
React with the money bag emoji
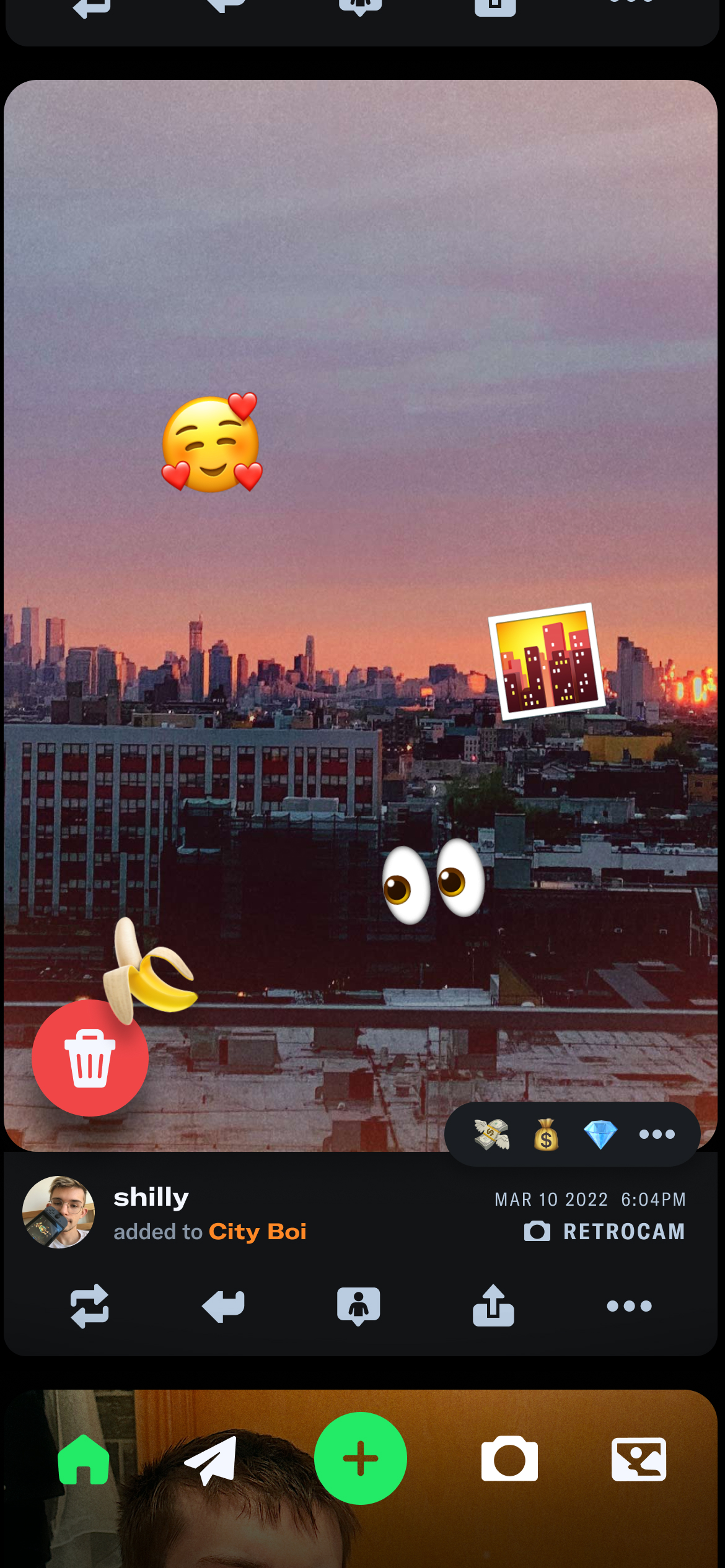(x=546, y=1135)
